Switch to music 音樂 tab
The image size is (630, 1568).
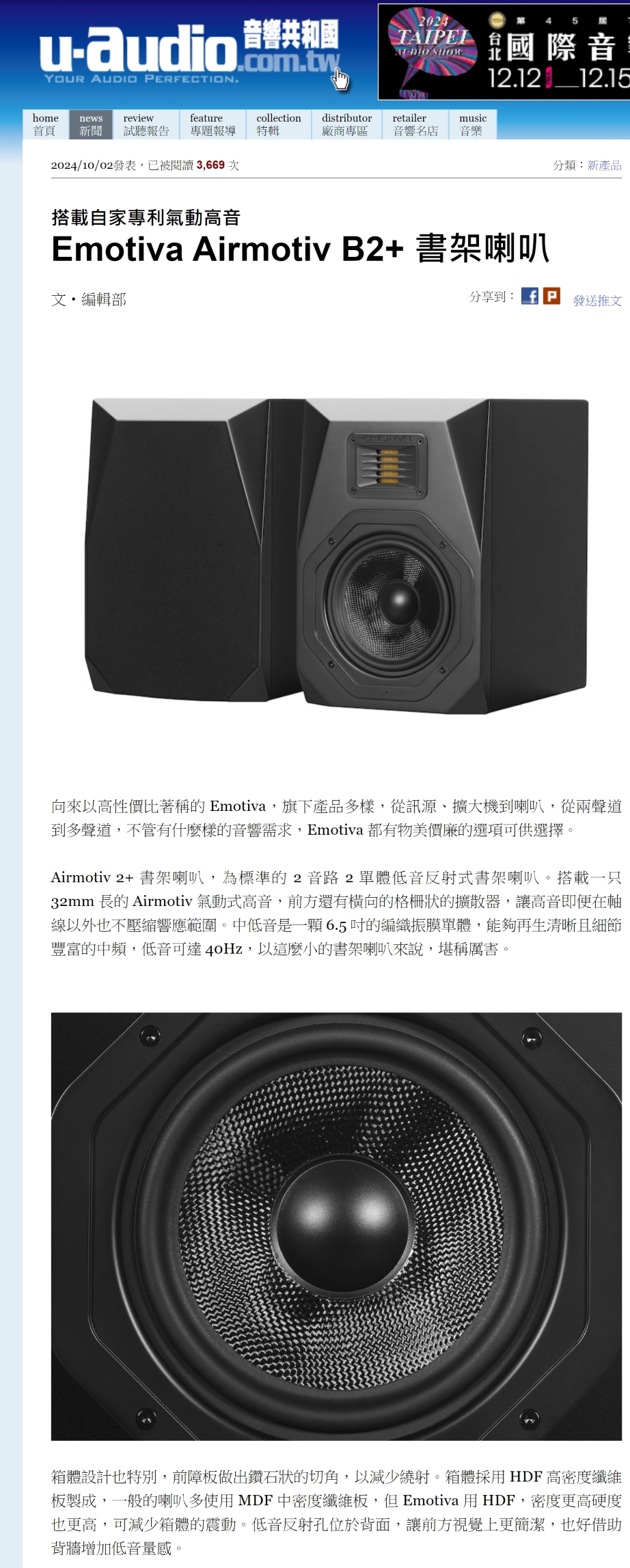tap(472, 124)
